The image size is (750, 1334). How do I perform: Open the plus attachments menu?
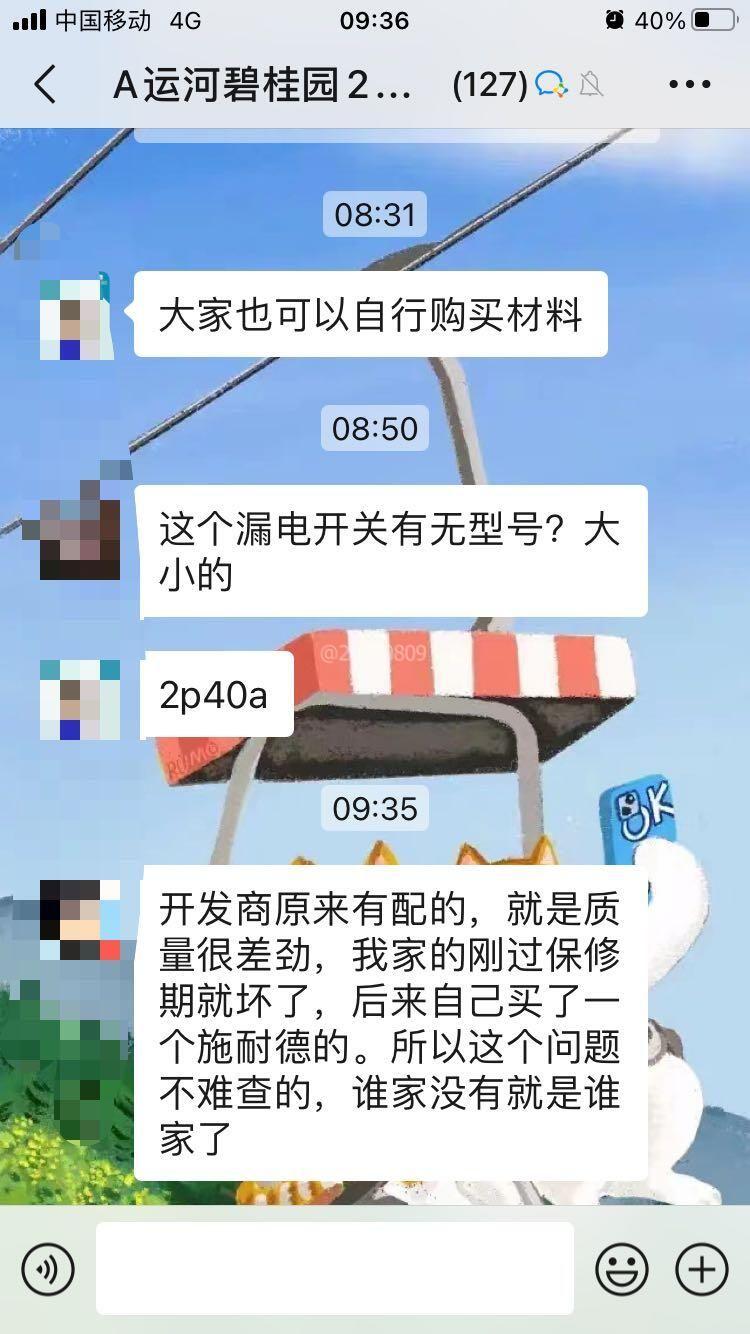click(x=701, y=1269)
